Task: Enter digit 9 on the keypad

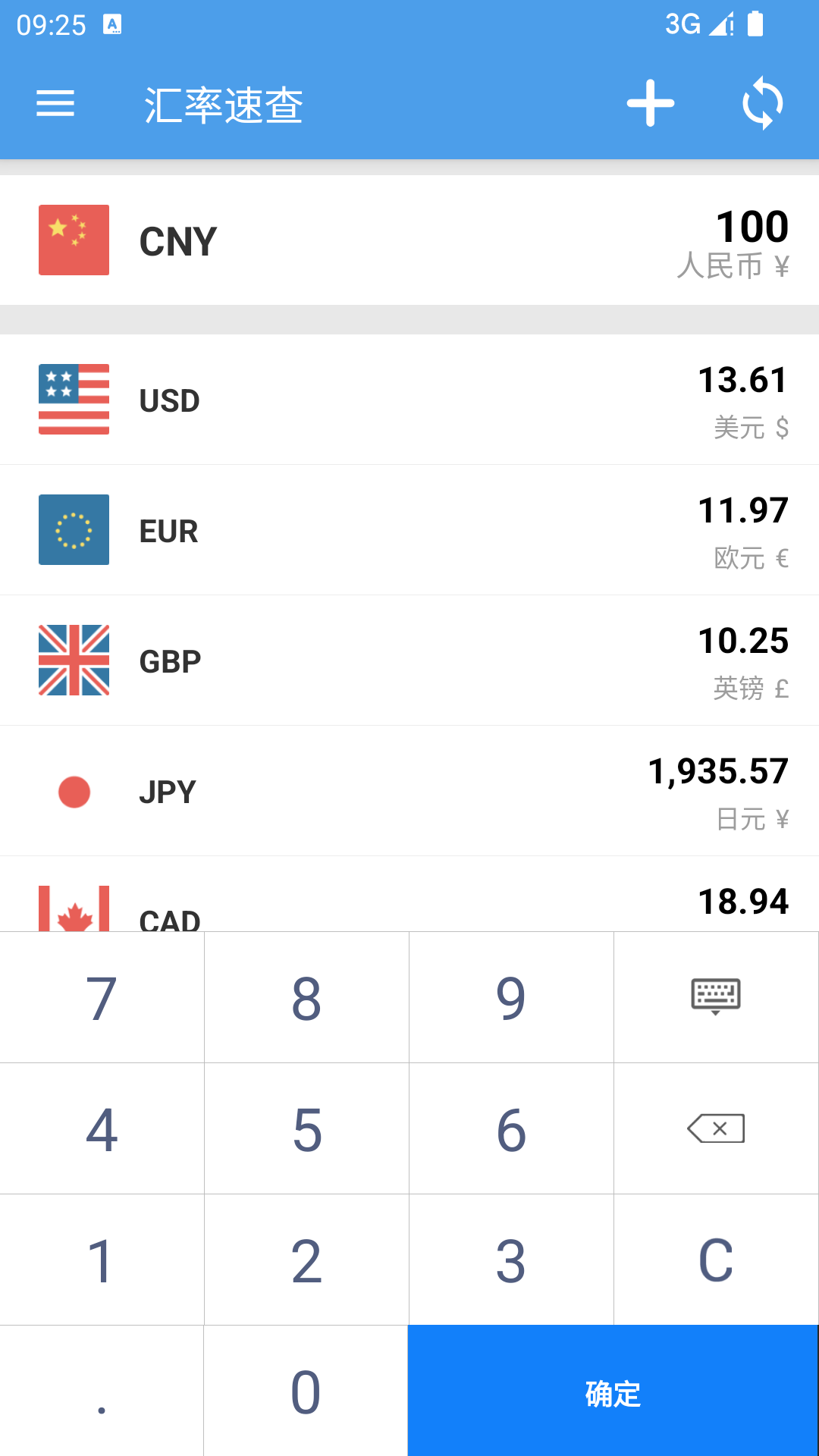Action: tap(511, 997)
